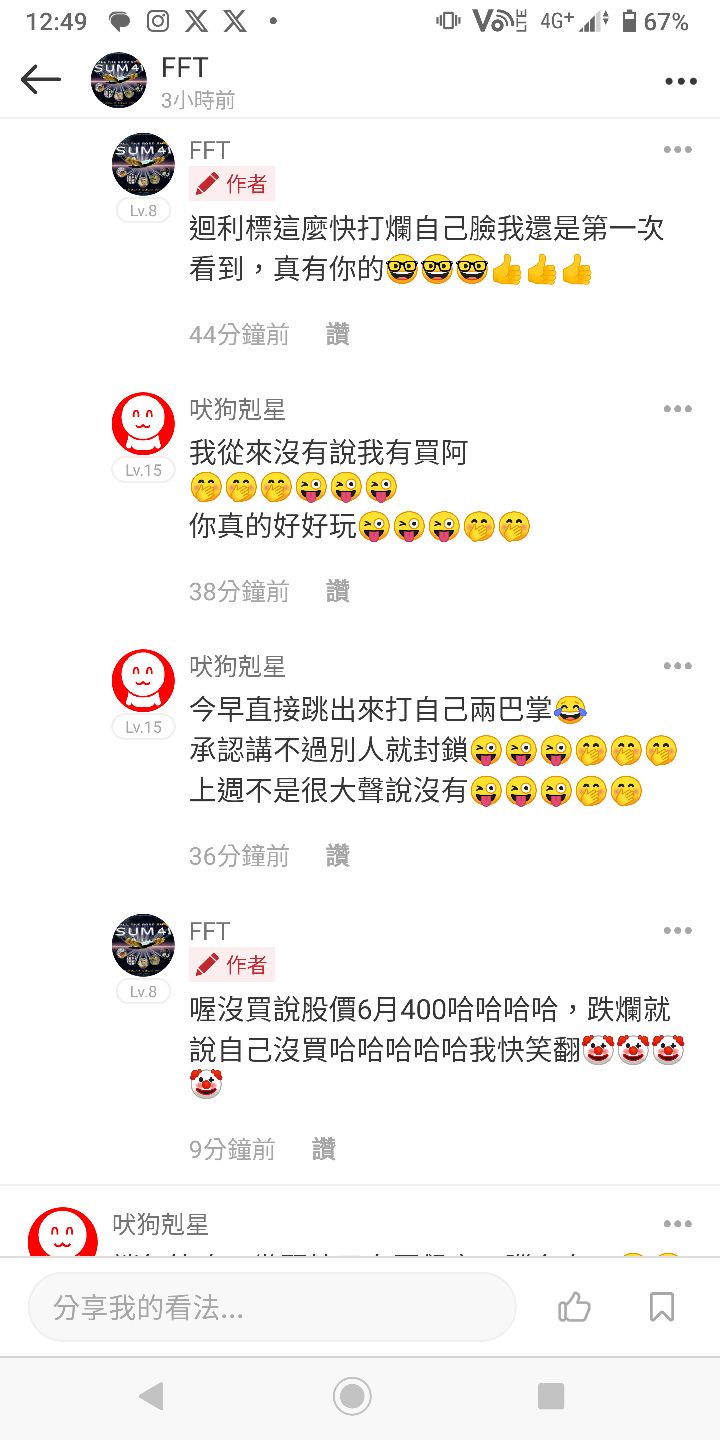Tap the 分享我的看法 comment input field
720x1440 pixels.
[272, 1307]
